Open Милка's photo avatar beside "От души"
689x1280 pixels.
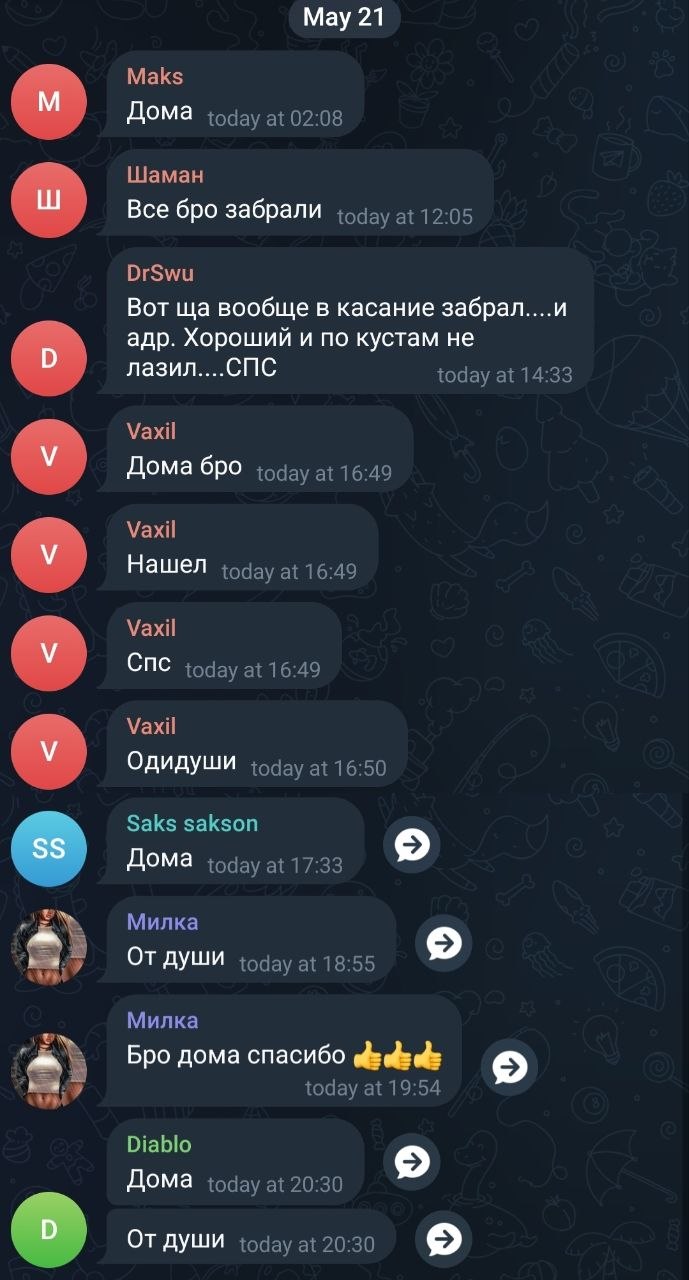[x=49, y=947]
